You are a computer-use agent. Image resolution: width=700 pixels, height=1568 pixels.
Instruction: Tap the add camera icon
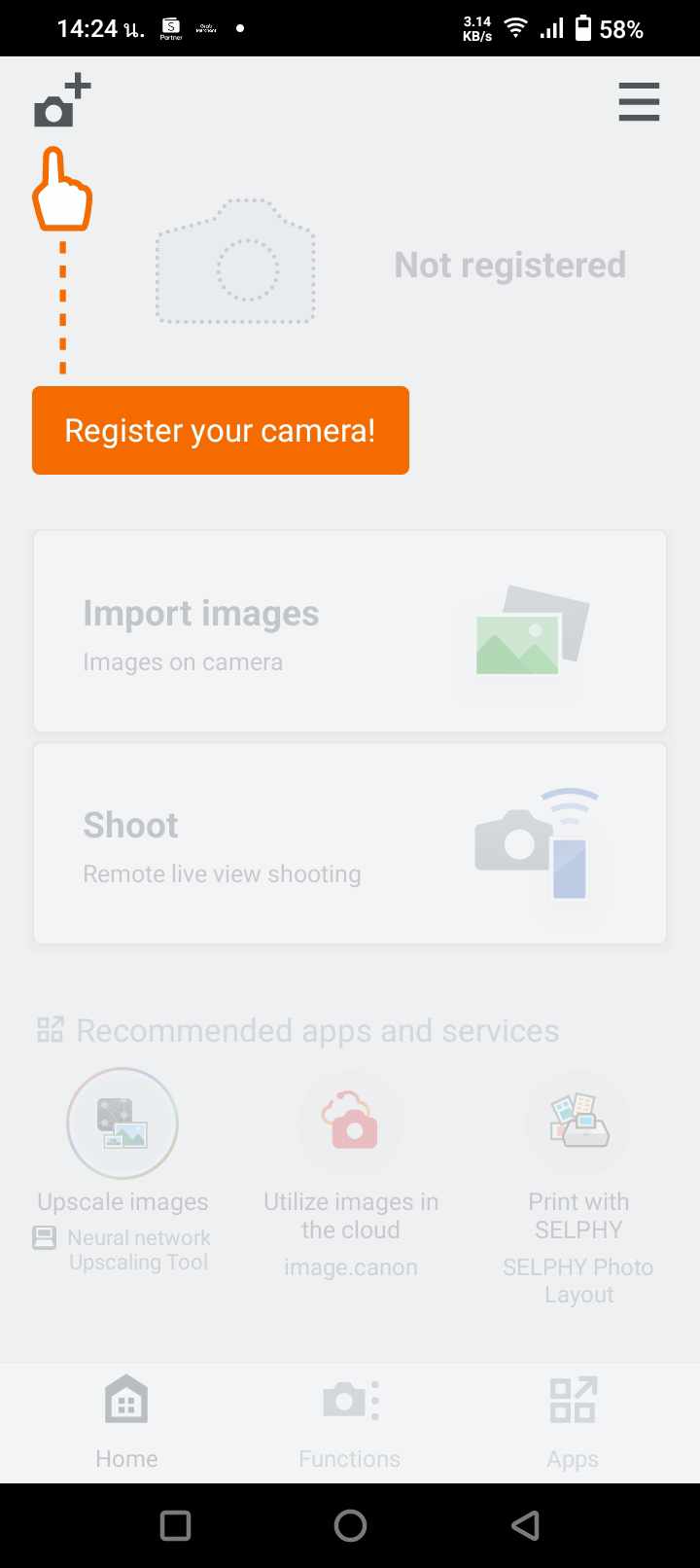(x=62, y=101)
